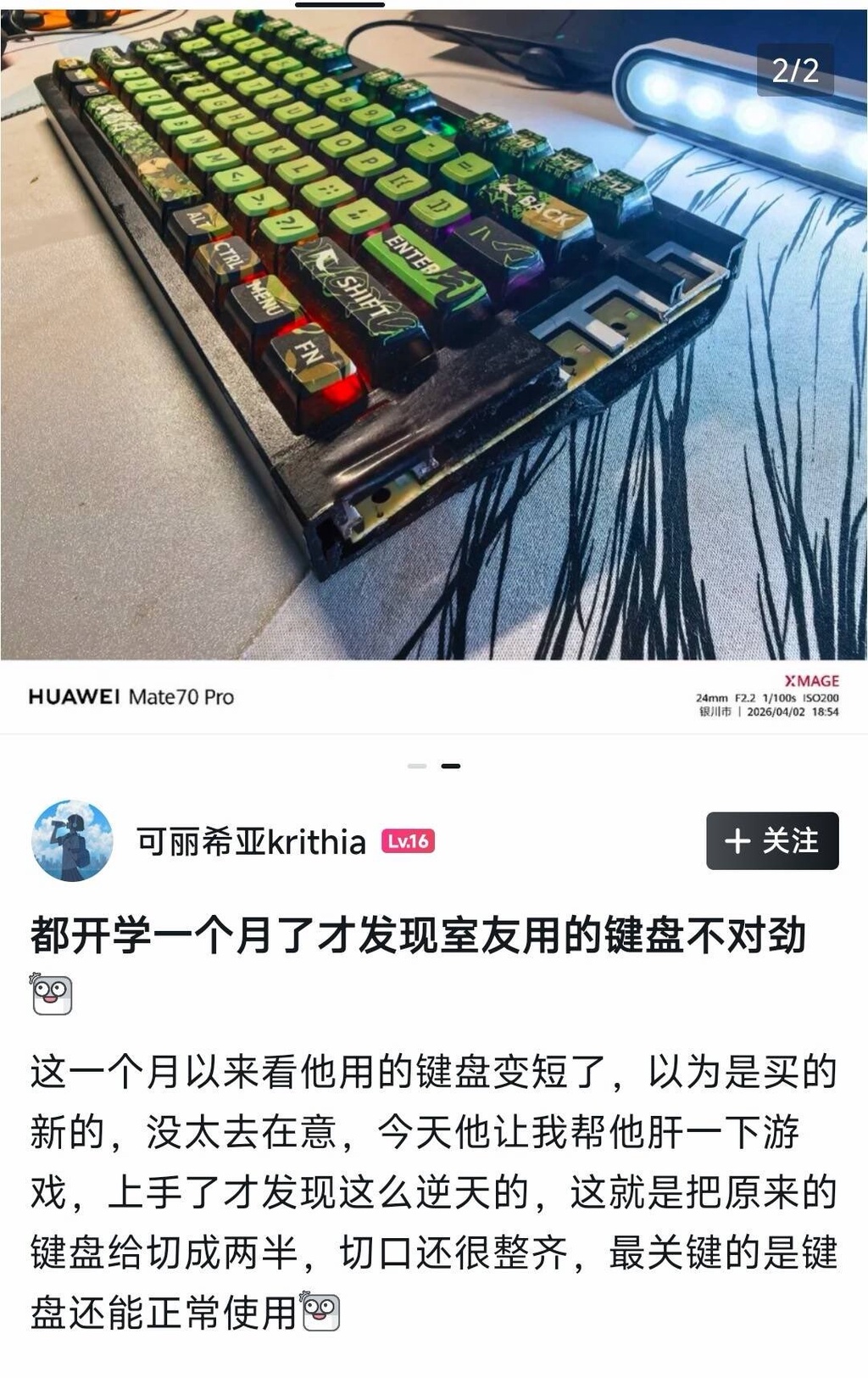Viewport: 868px width, 1378px height.
Task: Open the 可丽希亚krithia username profile link
Action: point(251,842)
